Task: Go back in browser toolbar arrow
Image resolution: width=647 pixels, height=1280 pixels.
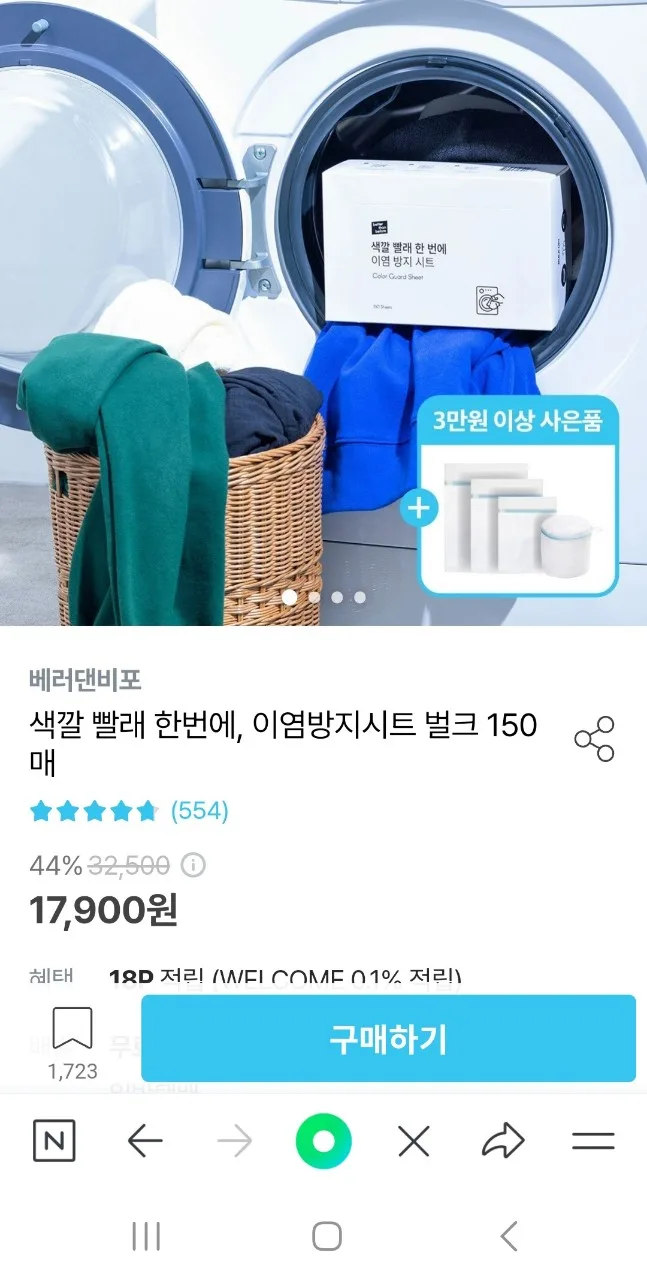Action: pyautogui.click(x=145, y=1141)
